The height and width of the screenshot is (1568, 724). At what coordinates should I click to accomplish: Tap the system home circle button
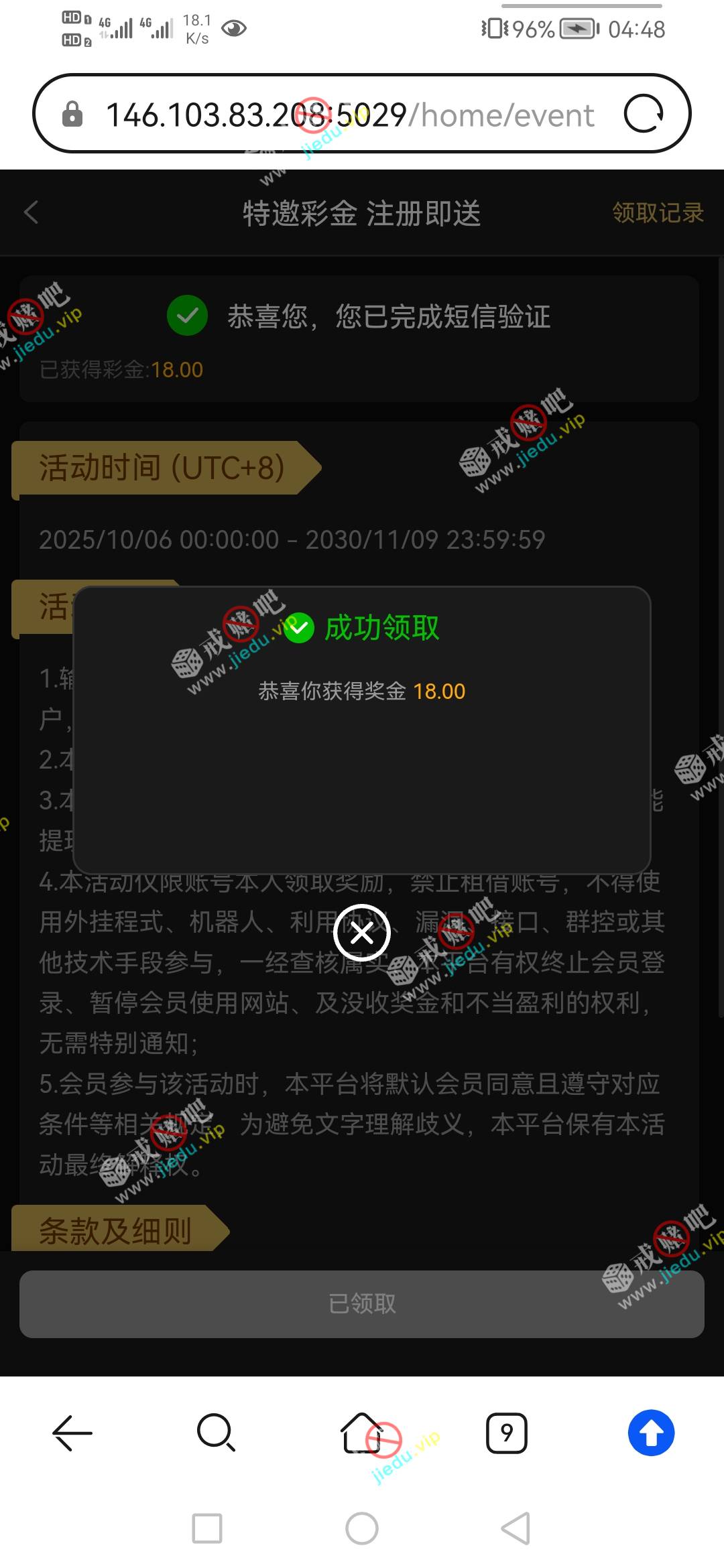362,1528
